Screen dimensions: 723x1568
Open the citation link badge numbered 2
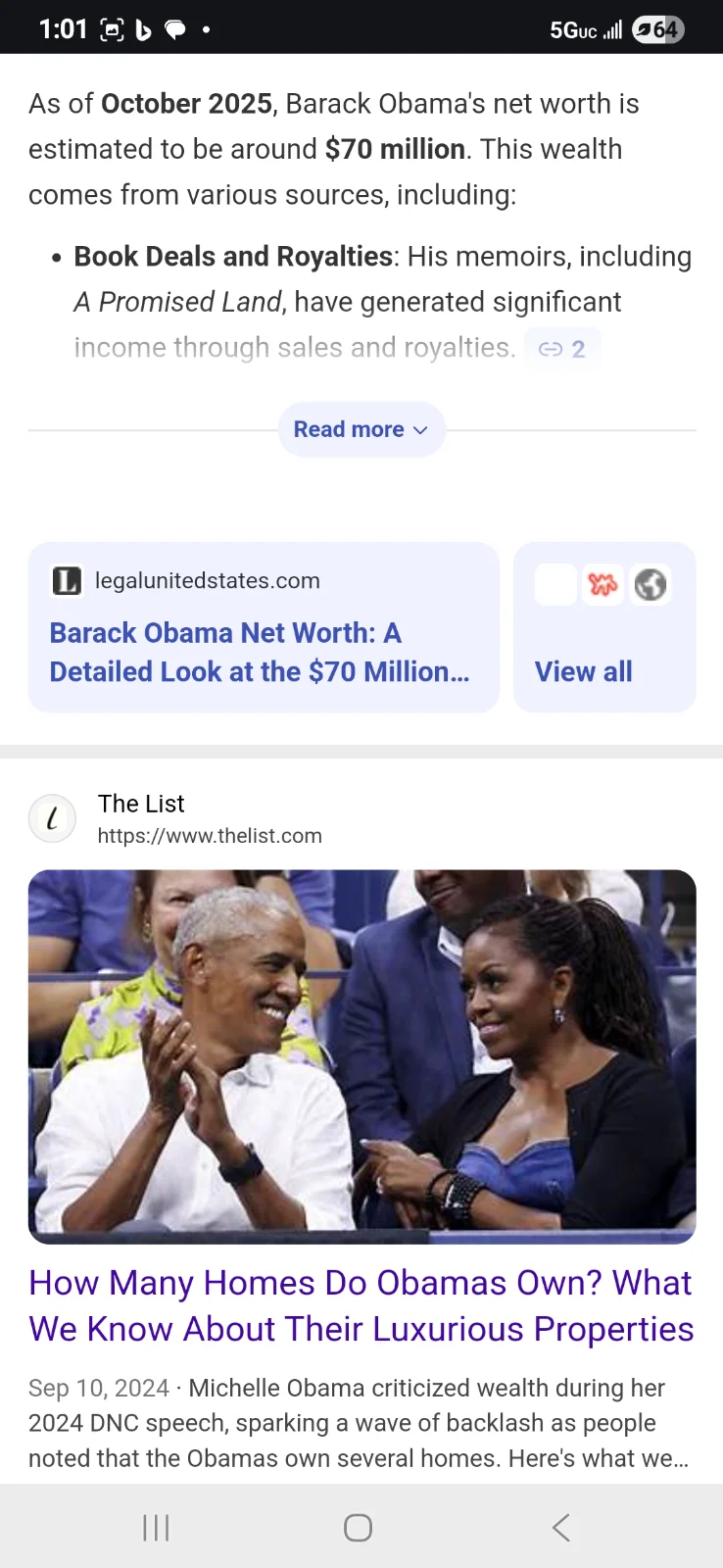click(x=562, y=349)
